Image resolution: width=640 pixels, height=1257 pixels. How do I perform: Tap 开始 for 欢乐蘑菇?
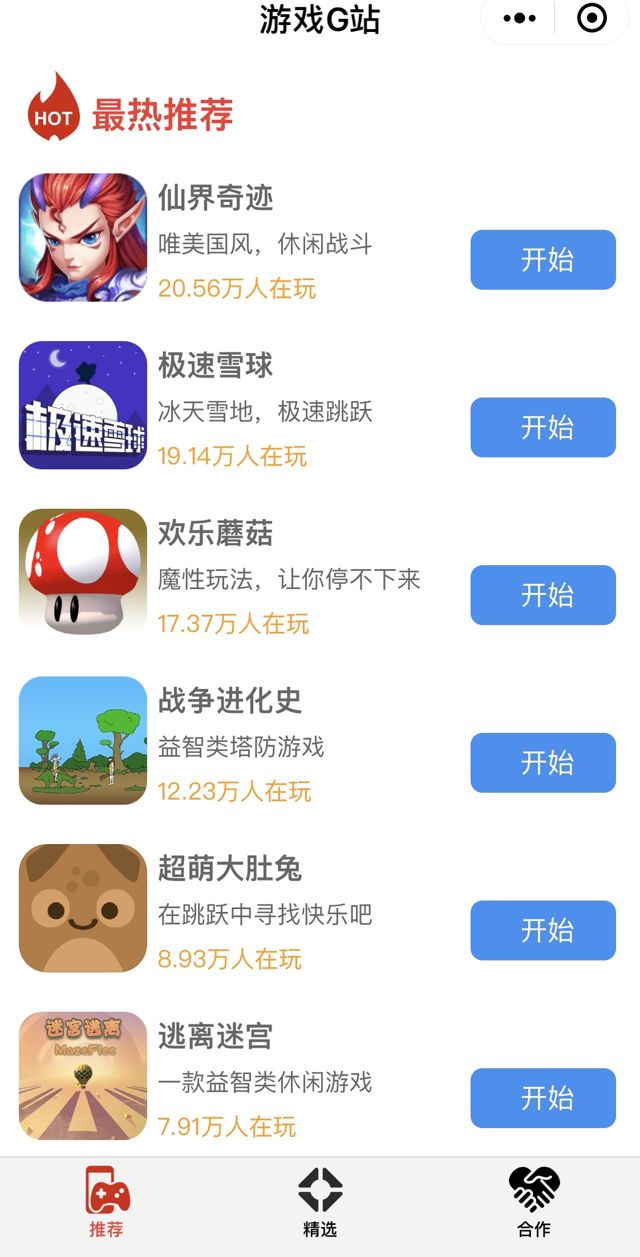click(x=543, y=595)
